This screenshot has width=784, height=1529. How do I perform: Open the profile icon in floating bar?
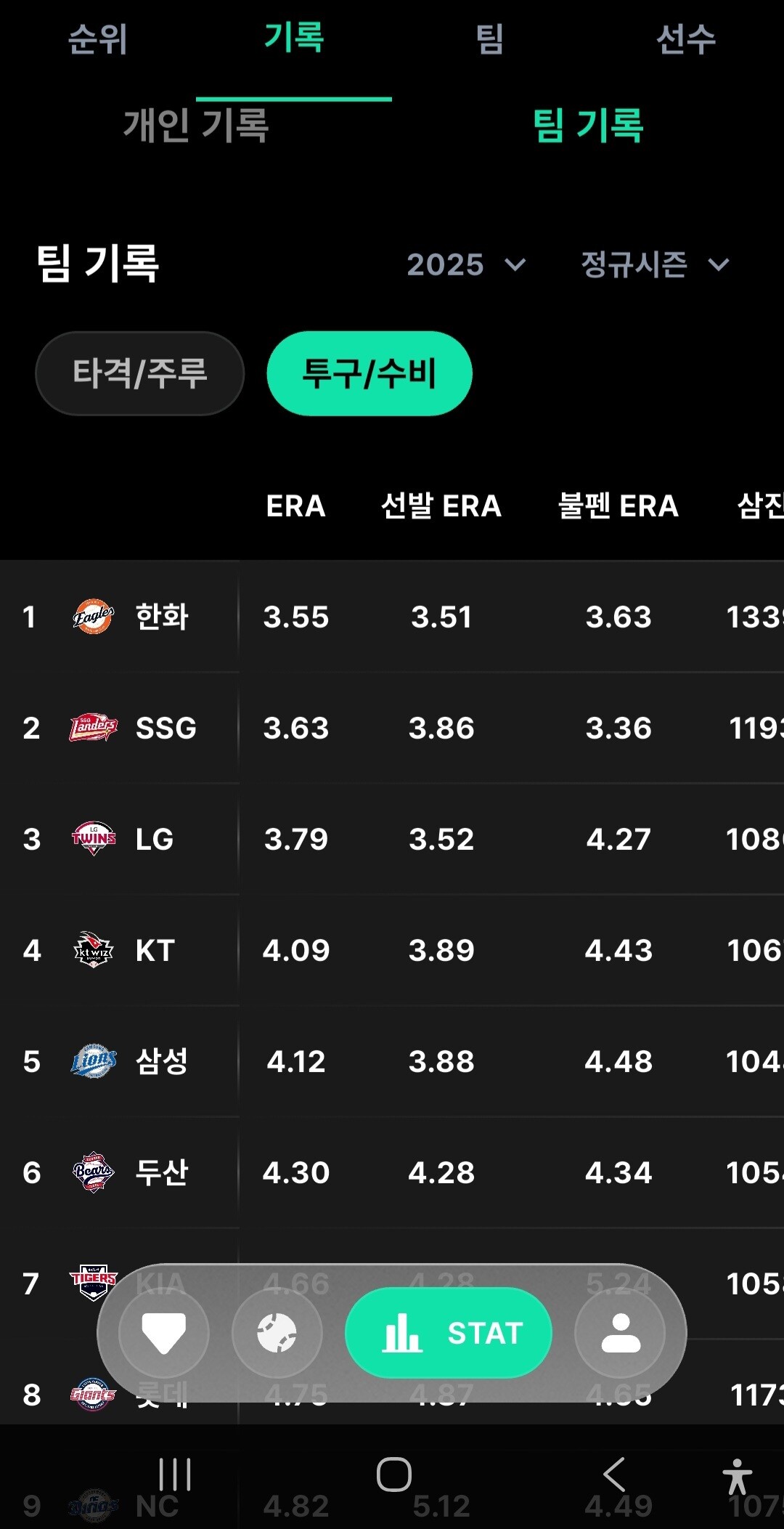(621, 1333)
